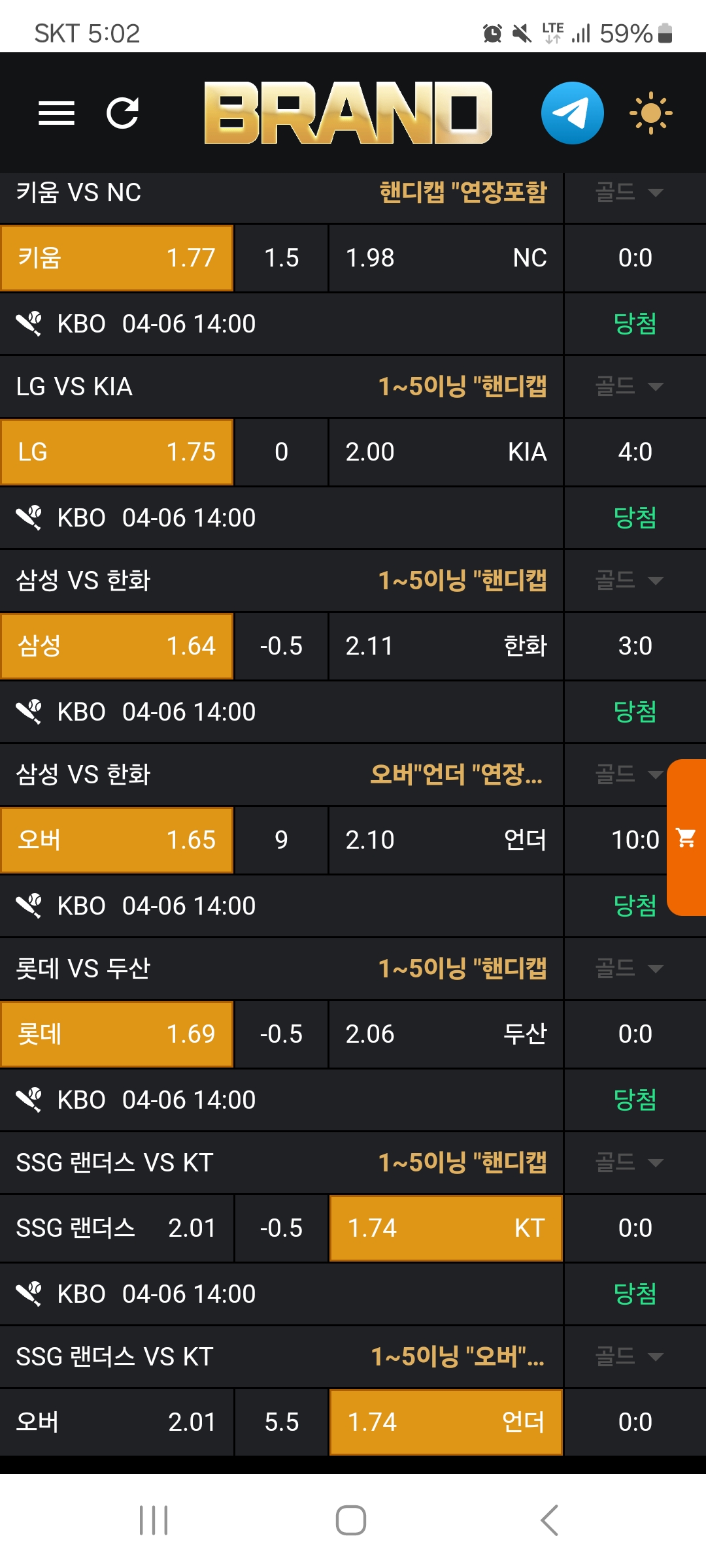The height and width of the screenshot is (1568, 706).
Task: Select KIA at odds 2.00
Action: pyautogui.click(x=445, y=452)
